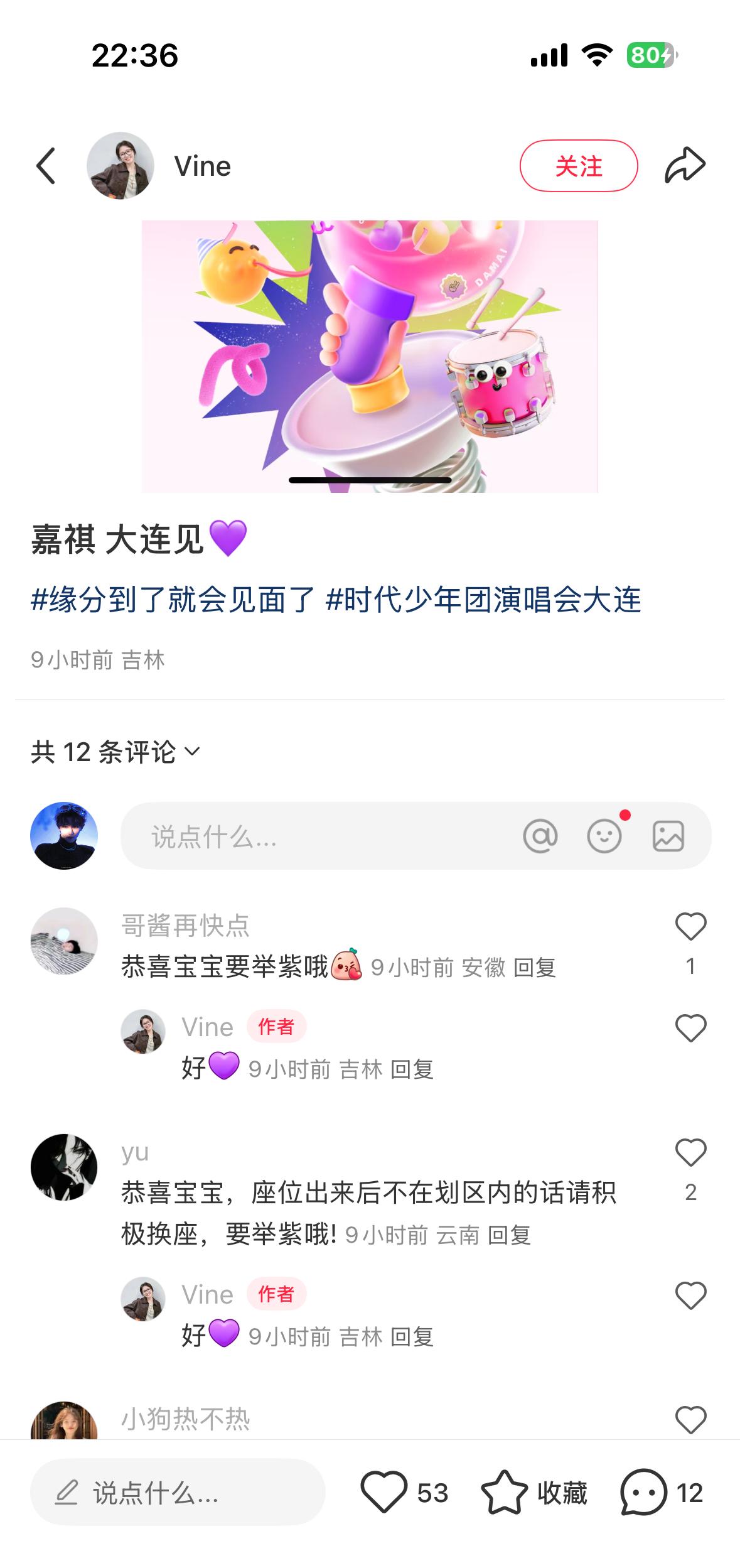Viewport: 740px width, 1568px height.
Task: Open the emoji picker in comment box
Action: point(604,836)
